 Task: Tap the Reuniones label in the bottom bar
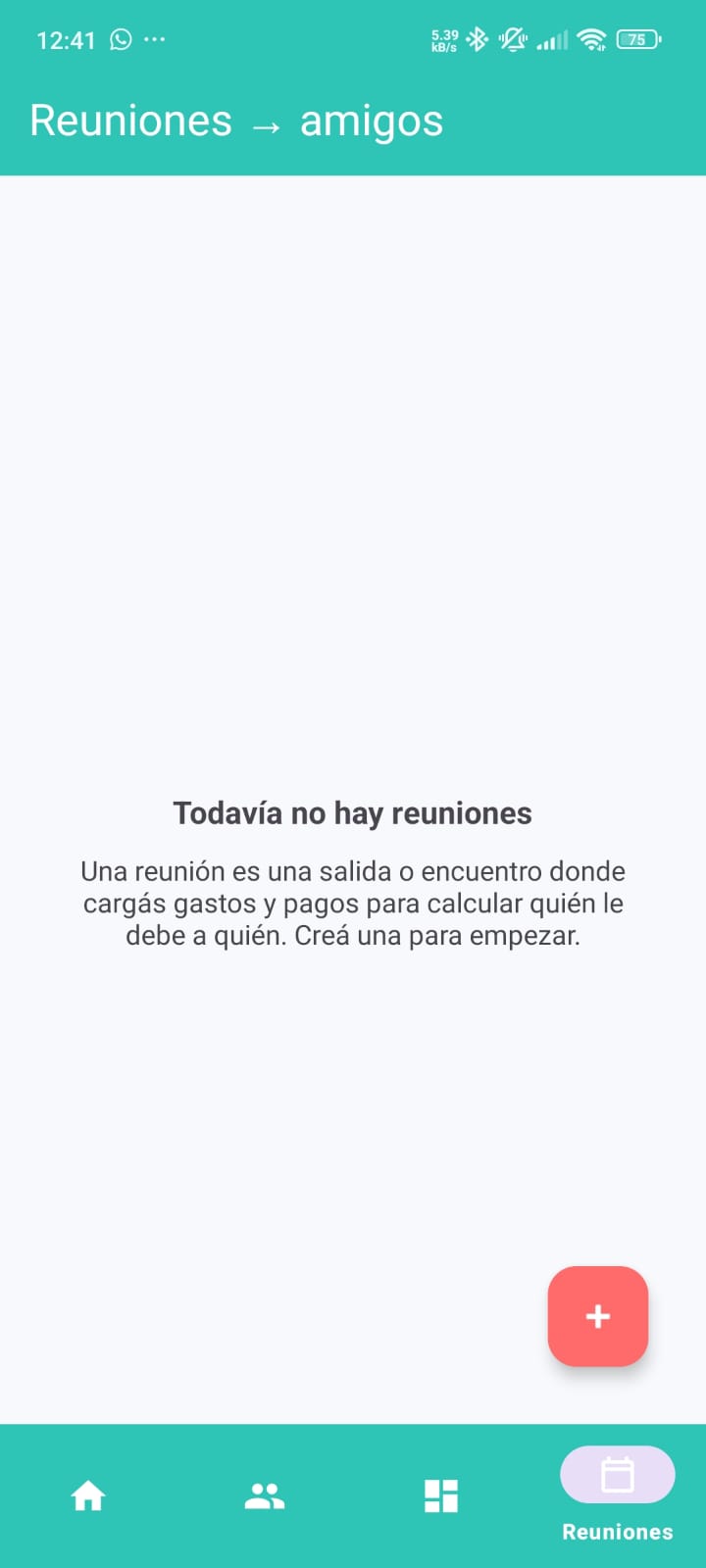coord(617,1531)
